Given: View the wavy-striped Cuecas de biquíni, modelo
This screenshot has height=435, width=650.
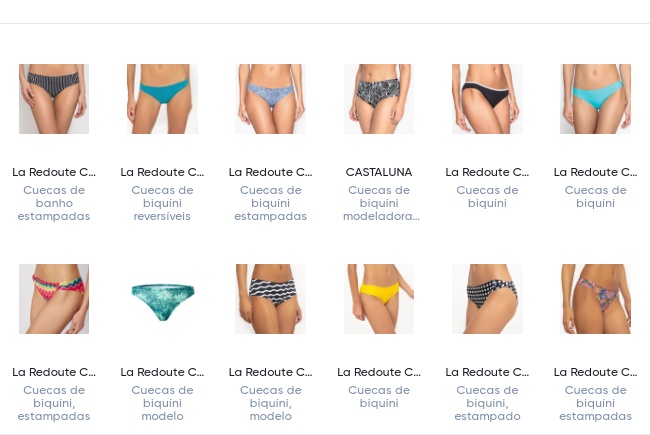Looking at the screenshot, I should 270,299.
